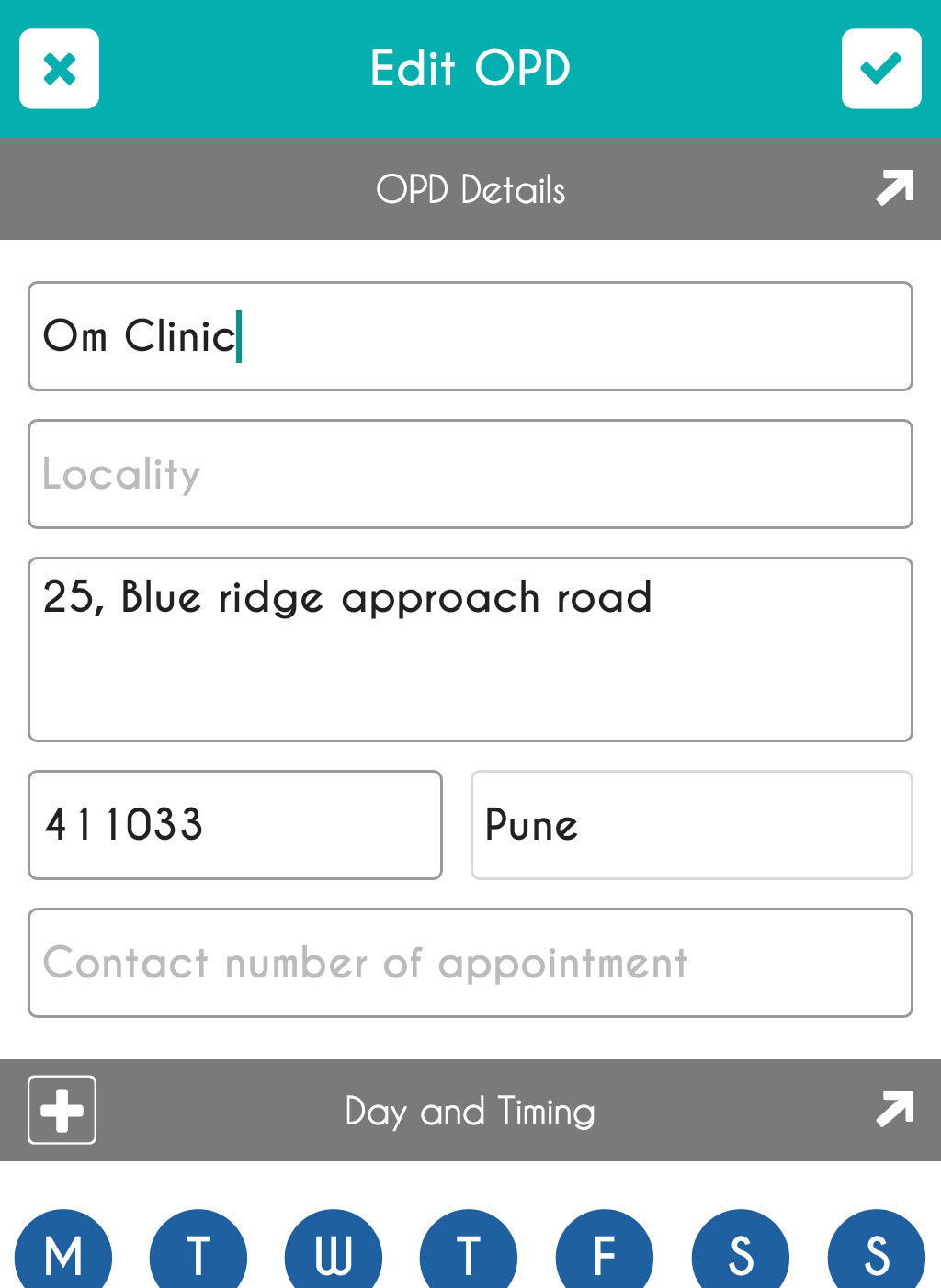The image size is (941, 1288).
Task: Focus the Contact number of appointment field
Action: coord(470,963)
